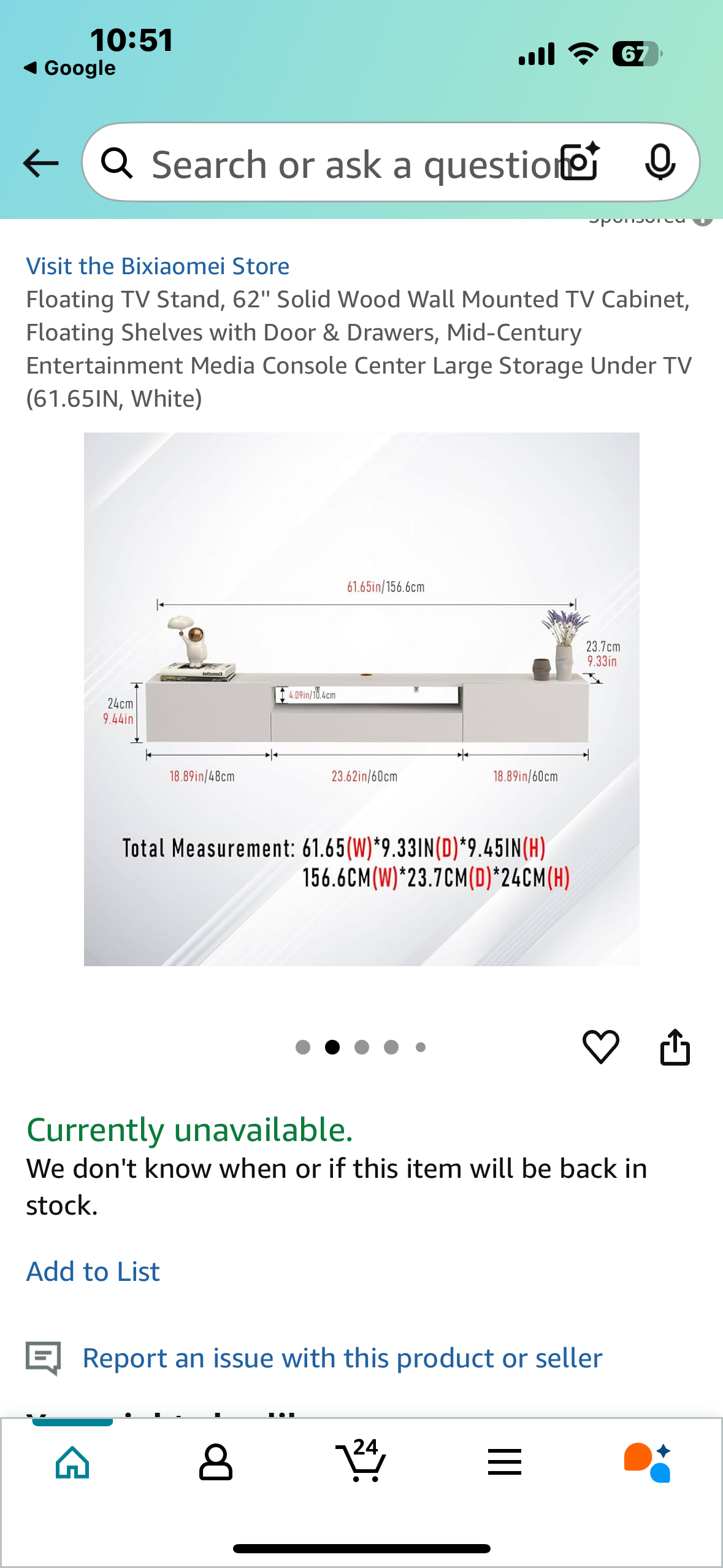
Task: Open the shopping cart with 24 items
Action: pos(361,1461)
